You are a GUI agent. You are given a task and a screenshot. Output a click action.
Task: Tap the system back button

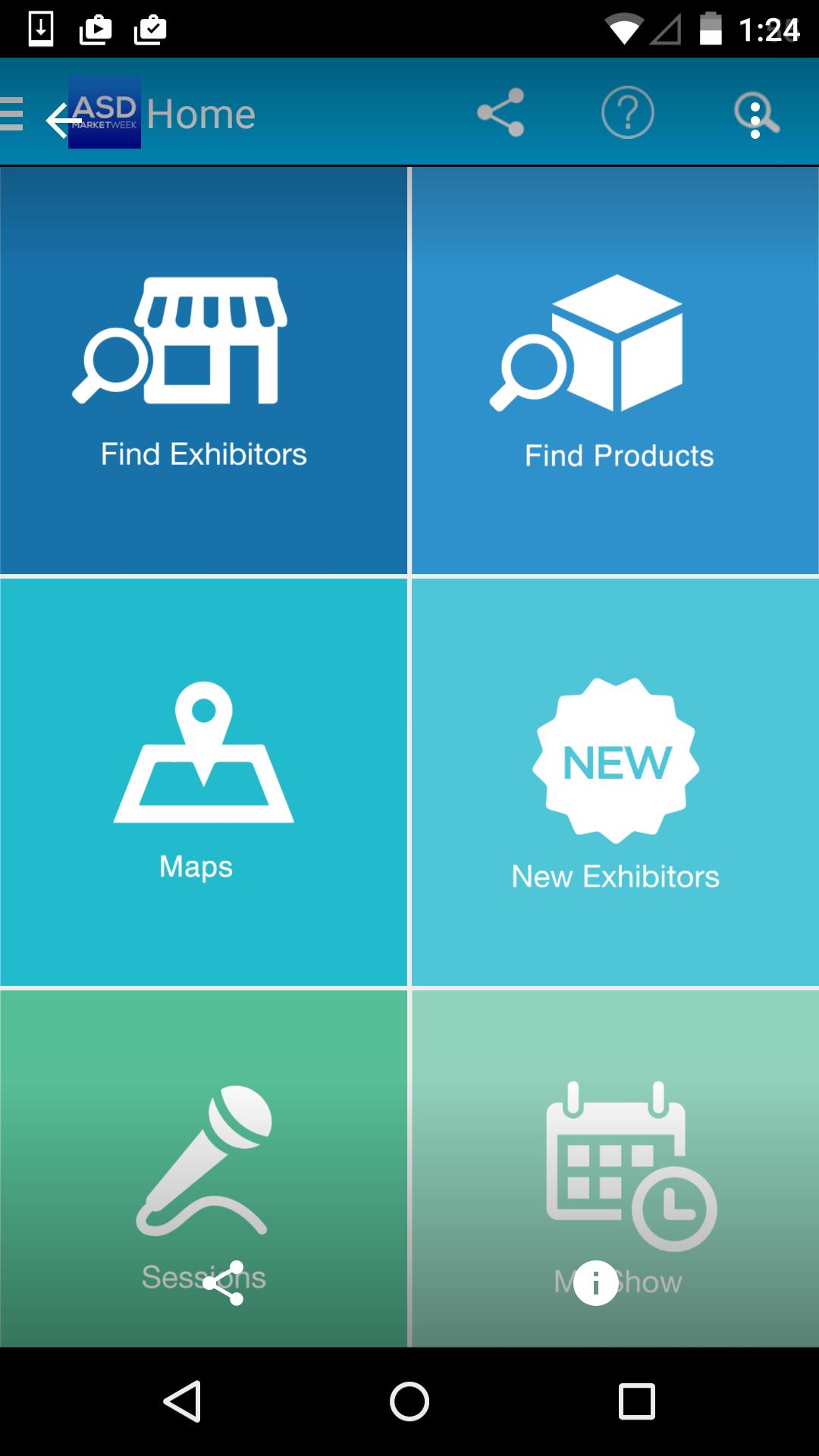click(182, 1401)
